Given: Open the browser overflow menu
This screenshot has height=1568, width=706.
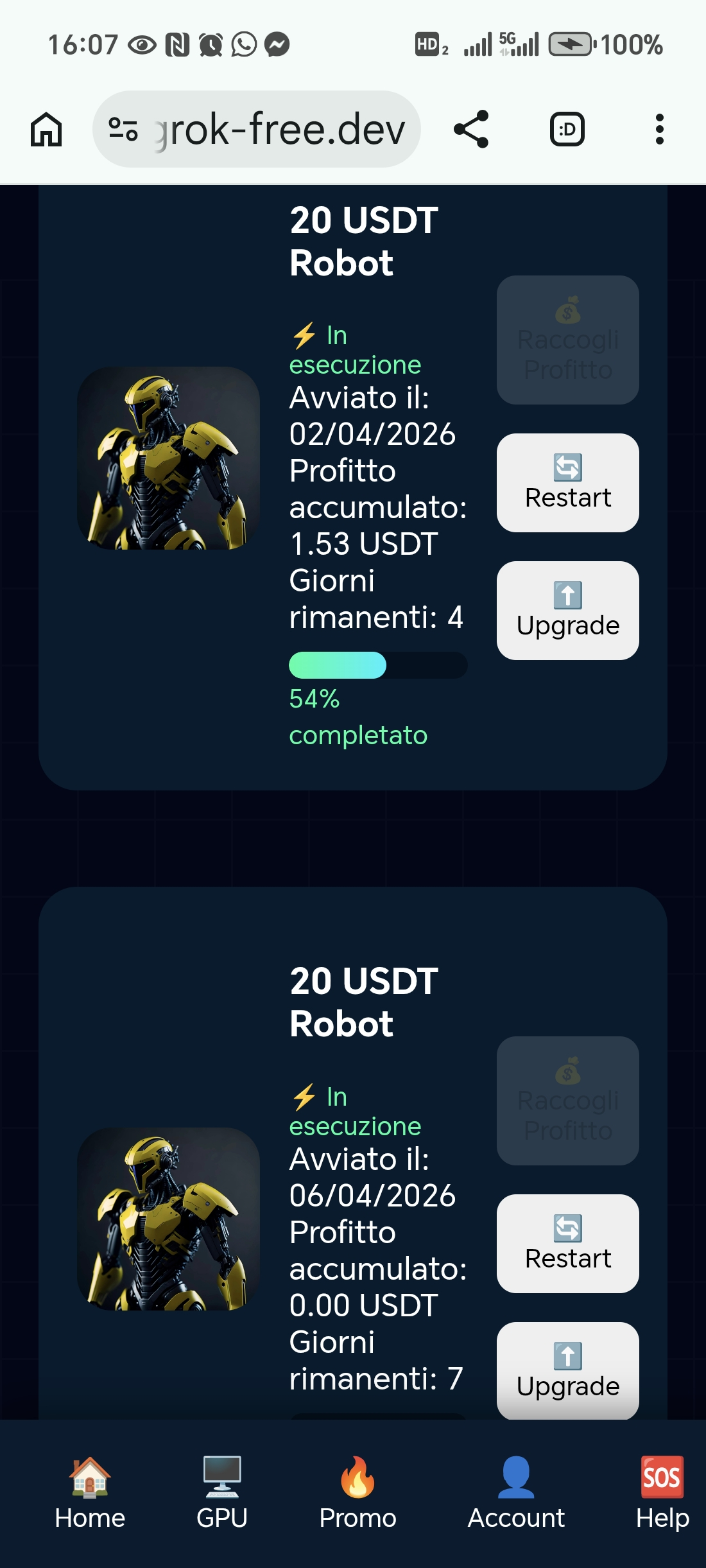Looking at the screenshot, I should pos(659,129).
